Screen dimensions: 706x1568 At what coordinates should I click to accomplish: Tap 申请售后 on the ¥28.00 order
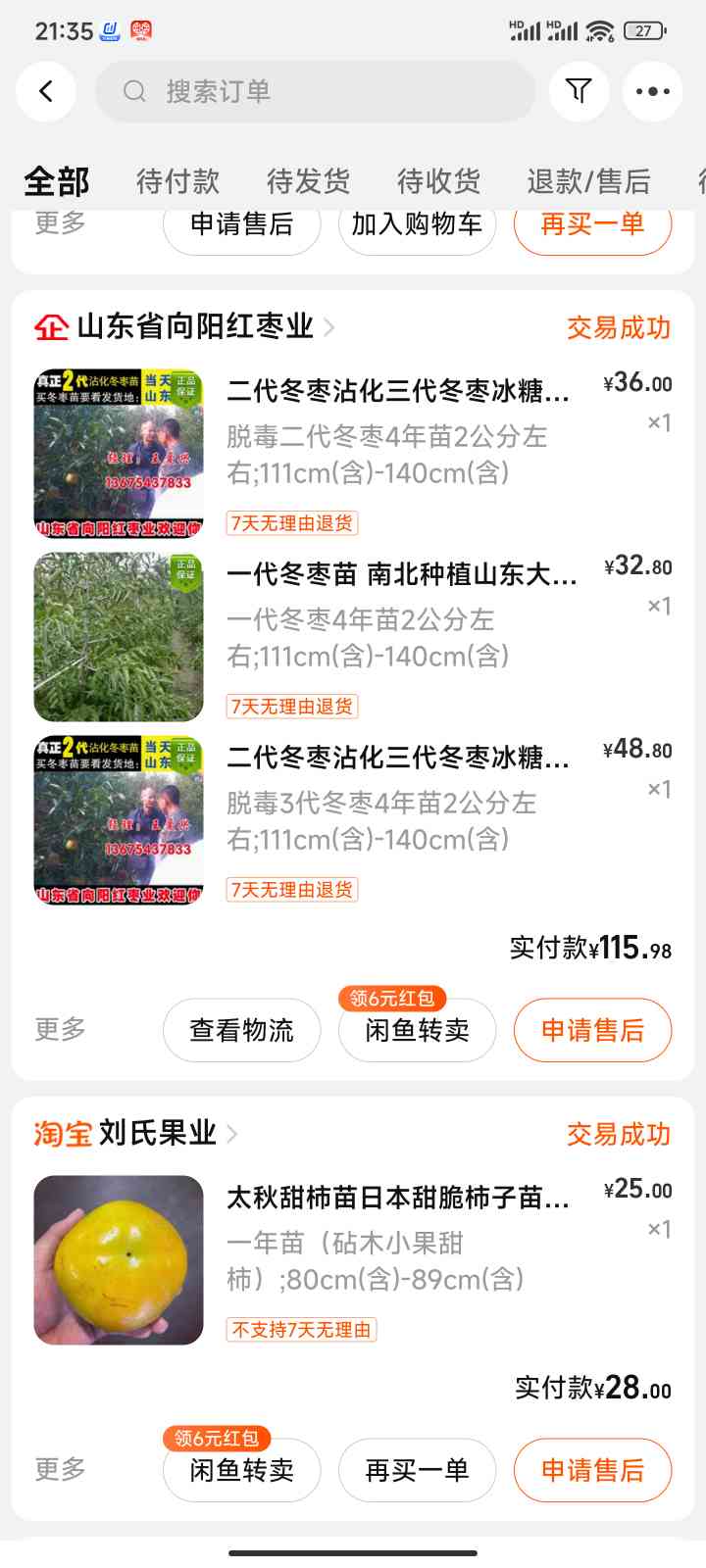coord(592,1470)
